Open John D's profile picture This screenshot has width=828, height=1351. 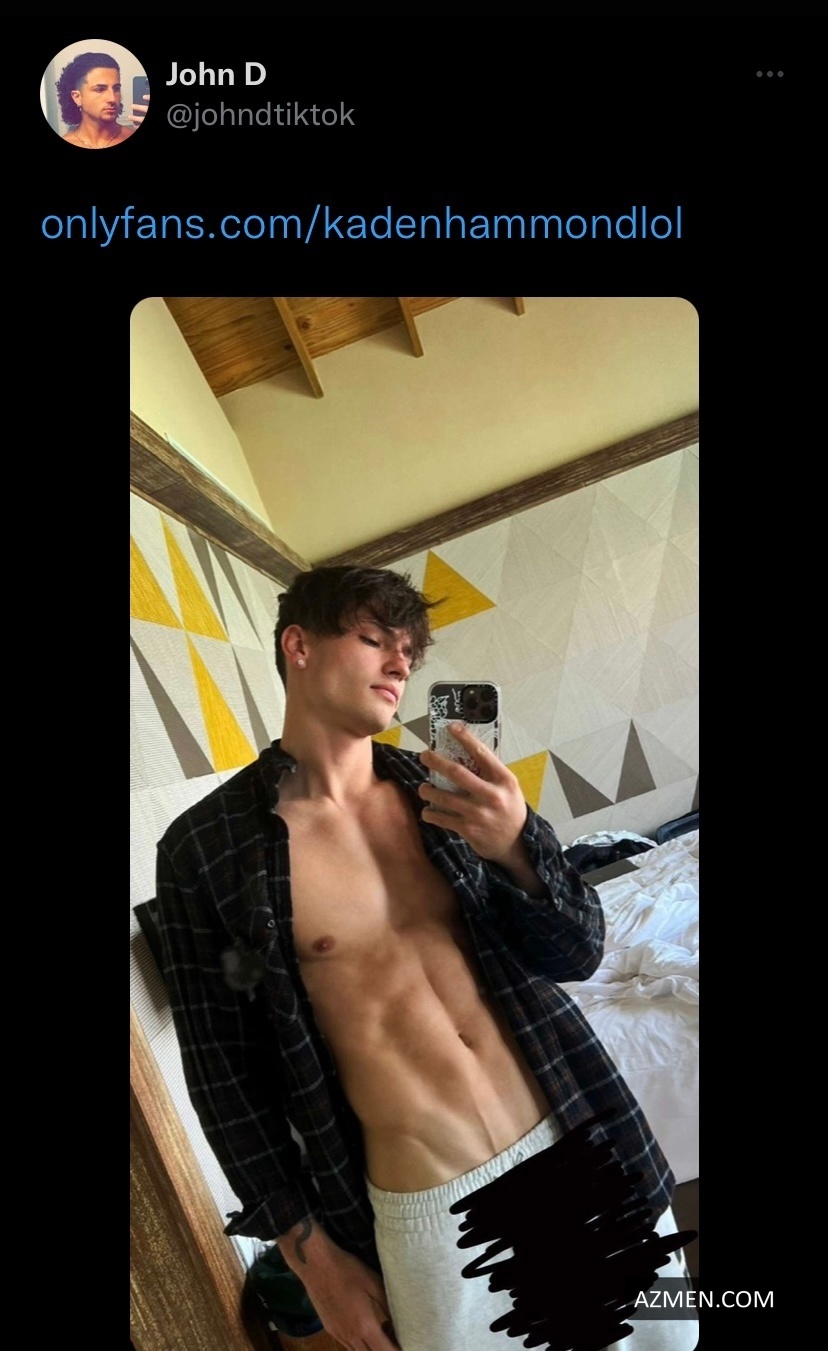tap(94, 94)
